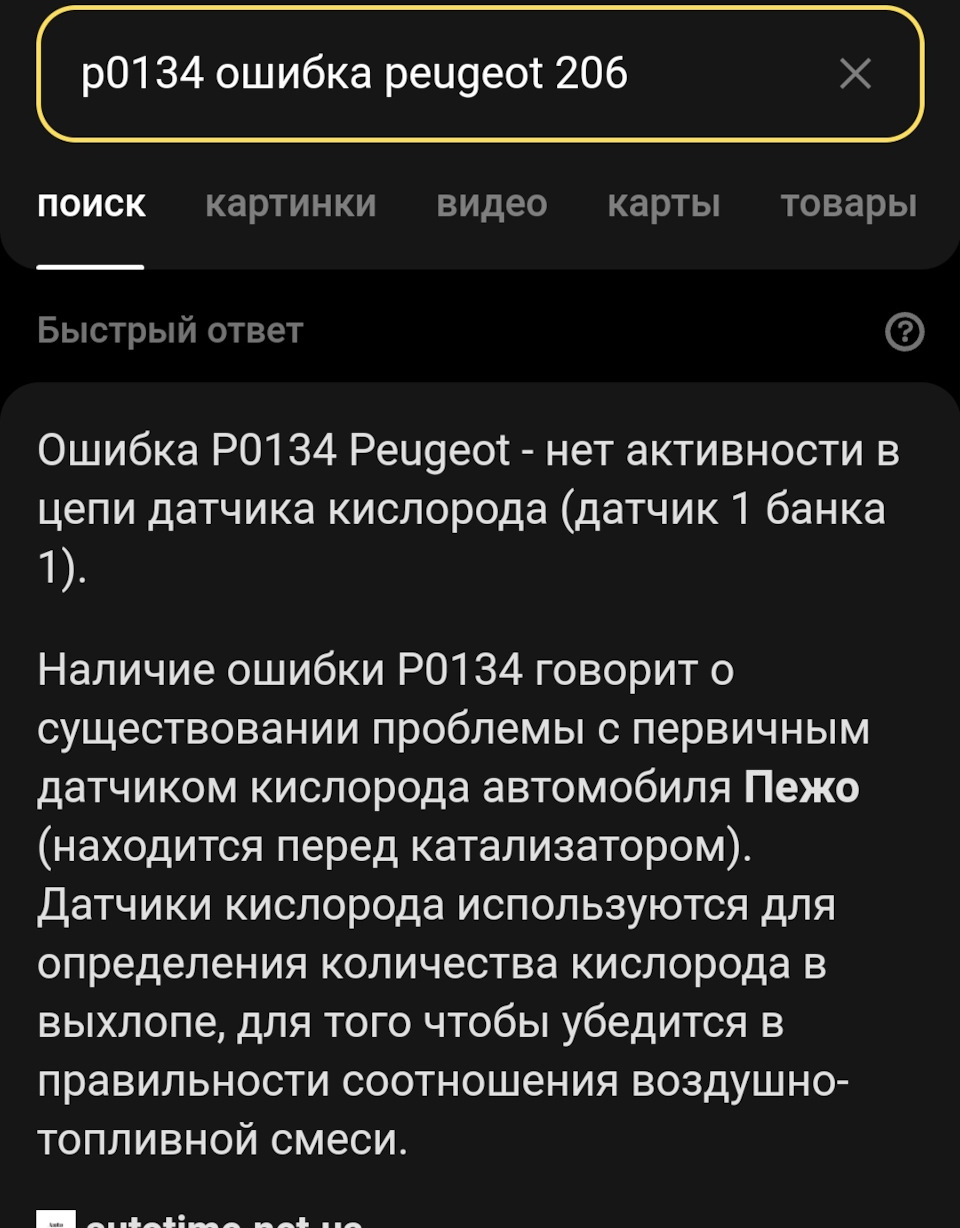Switch to the карты tab
Image resolution: width=960 pixels, height=1228 pixels.
pos(663,204)
